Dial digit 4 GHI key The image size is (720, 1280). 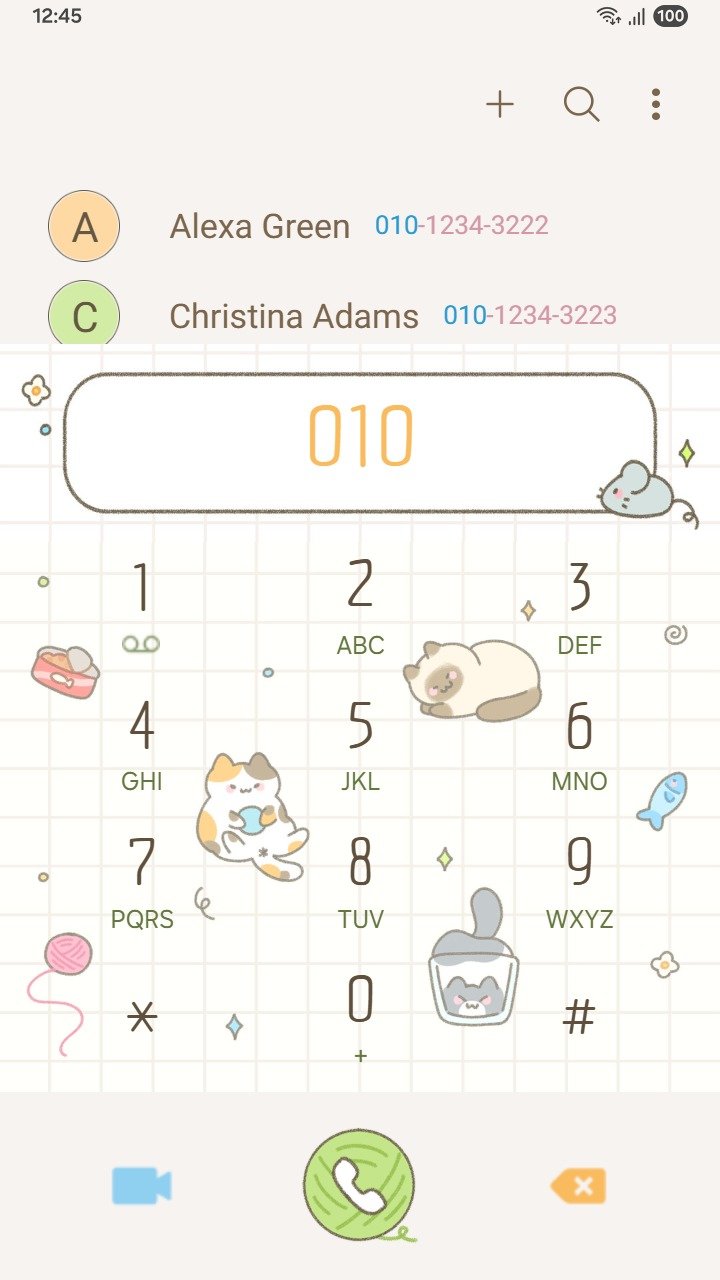pyautogui.click(x=141, y=743)
